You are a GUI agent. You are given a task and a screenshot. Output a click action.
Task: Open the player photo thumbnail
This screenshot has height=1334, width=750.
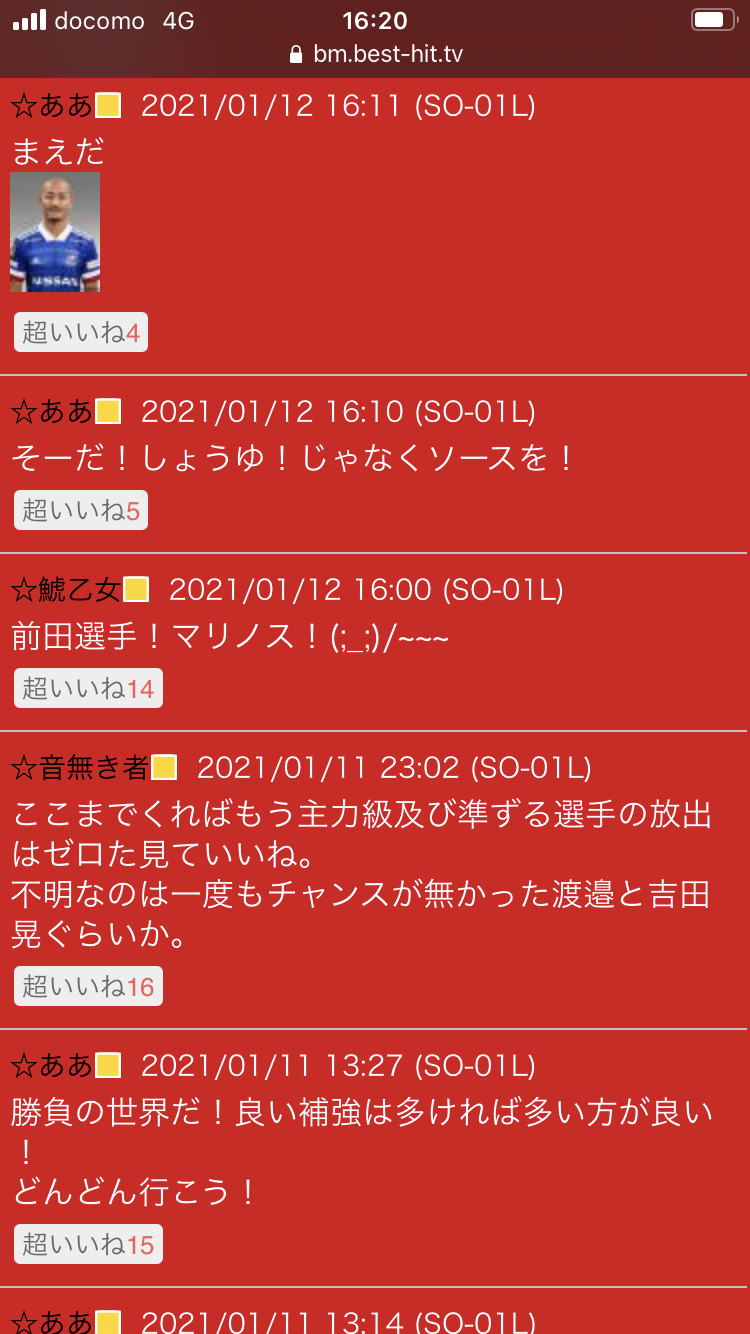(55, 232)
